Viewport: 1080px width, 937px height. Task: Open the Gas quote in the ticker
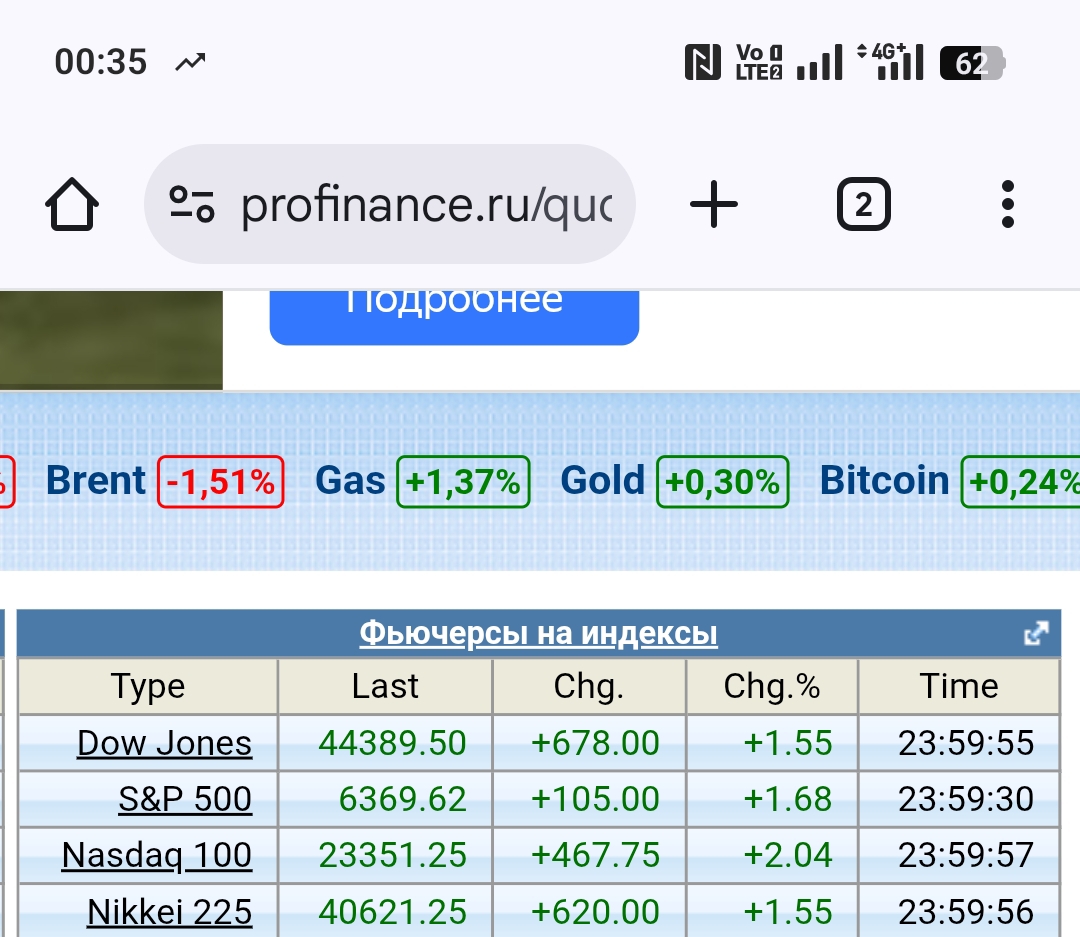[x=350, y=481]
